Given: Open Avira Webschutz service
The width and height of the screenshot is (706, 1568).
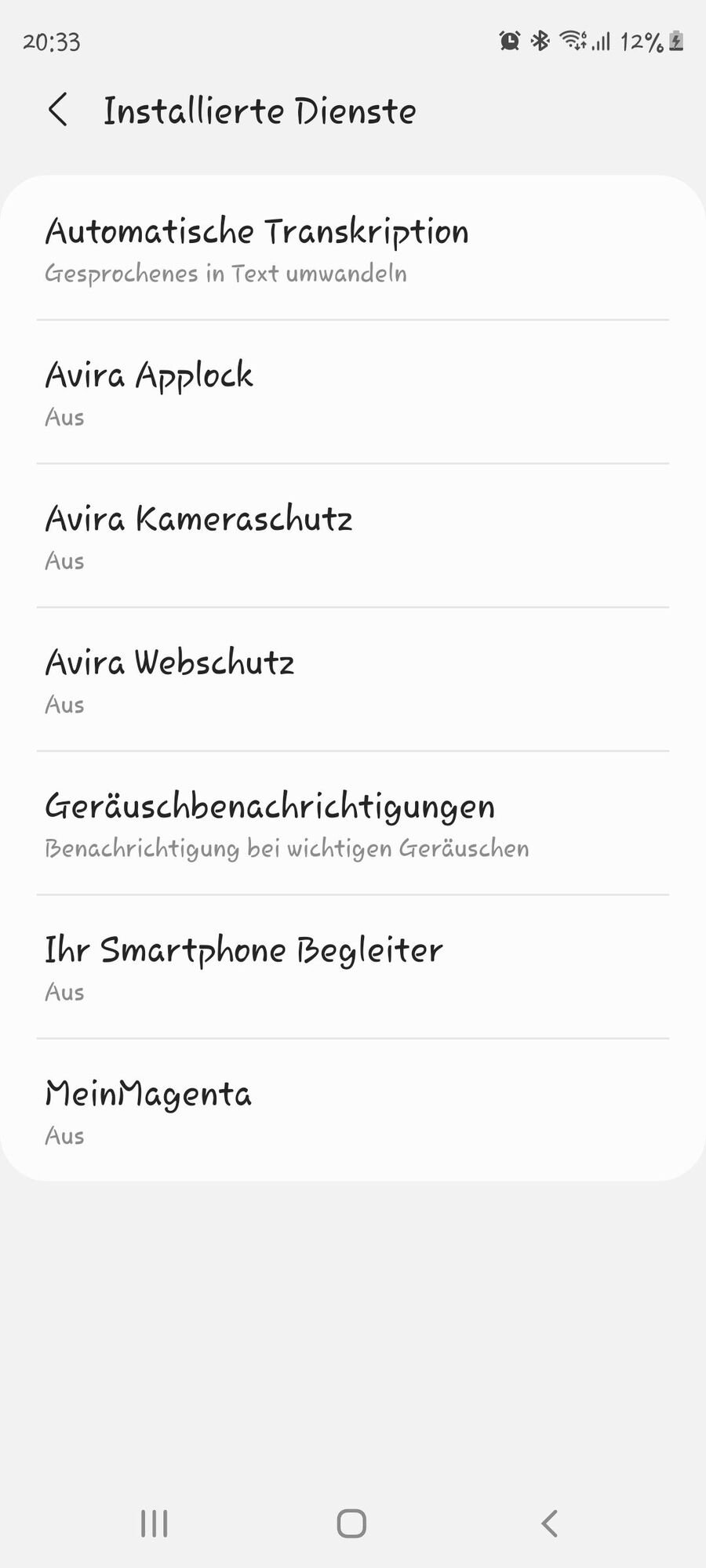Looking at the screenshot, I should [x=353, y=680].
